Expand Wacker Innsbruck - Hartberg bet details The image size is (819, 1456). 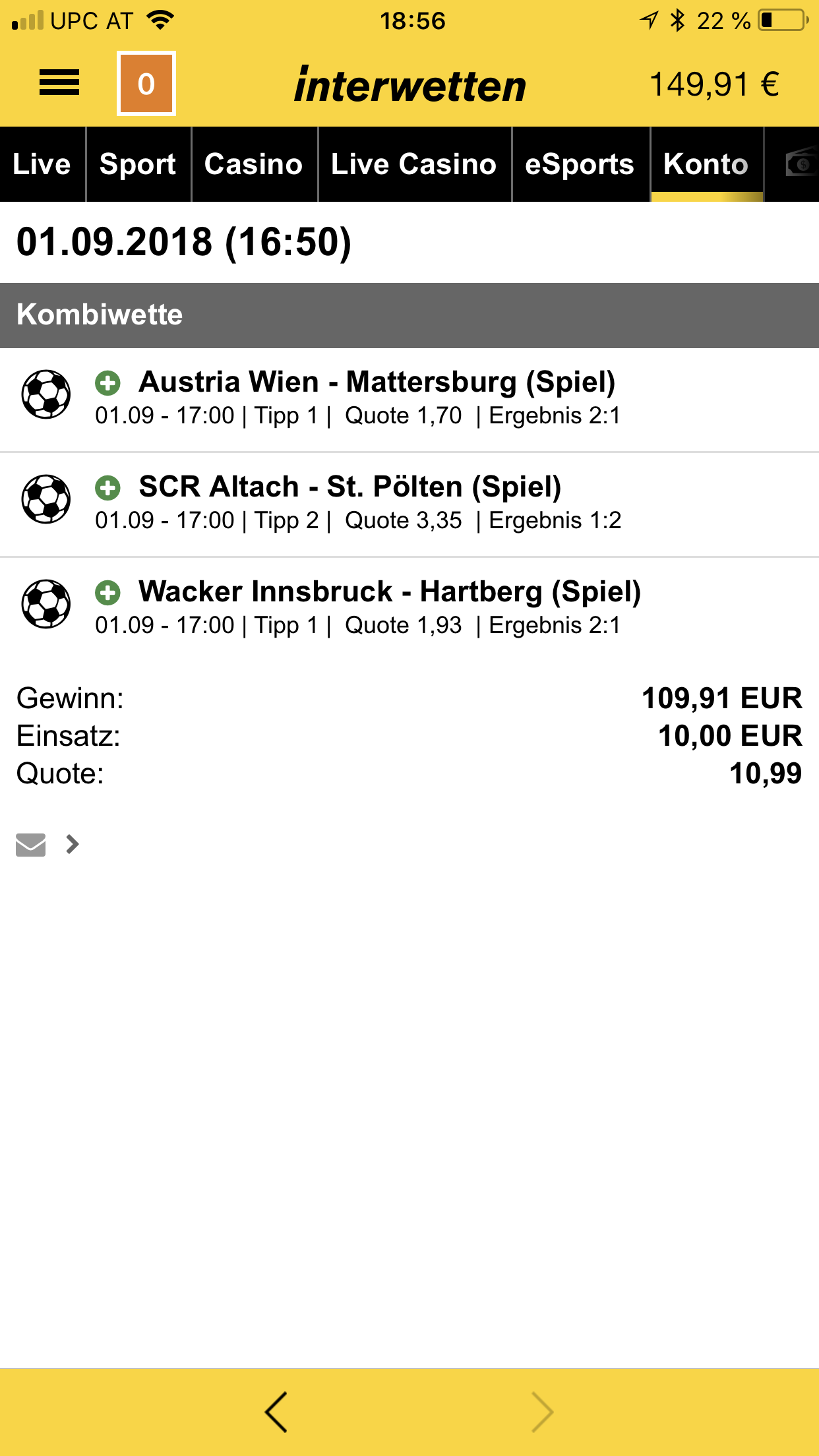tap(108, 592)
